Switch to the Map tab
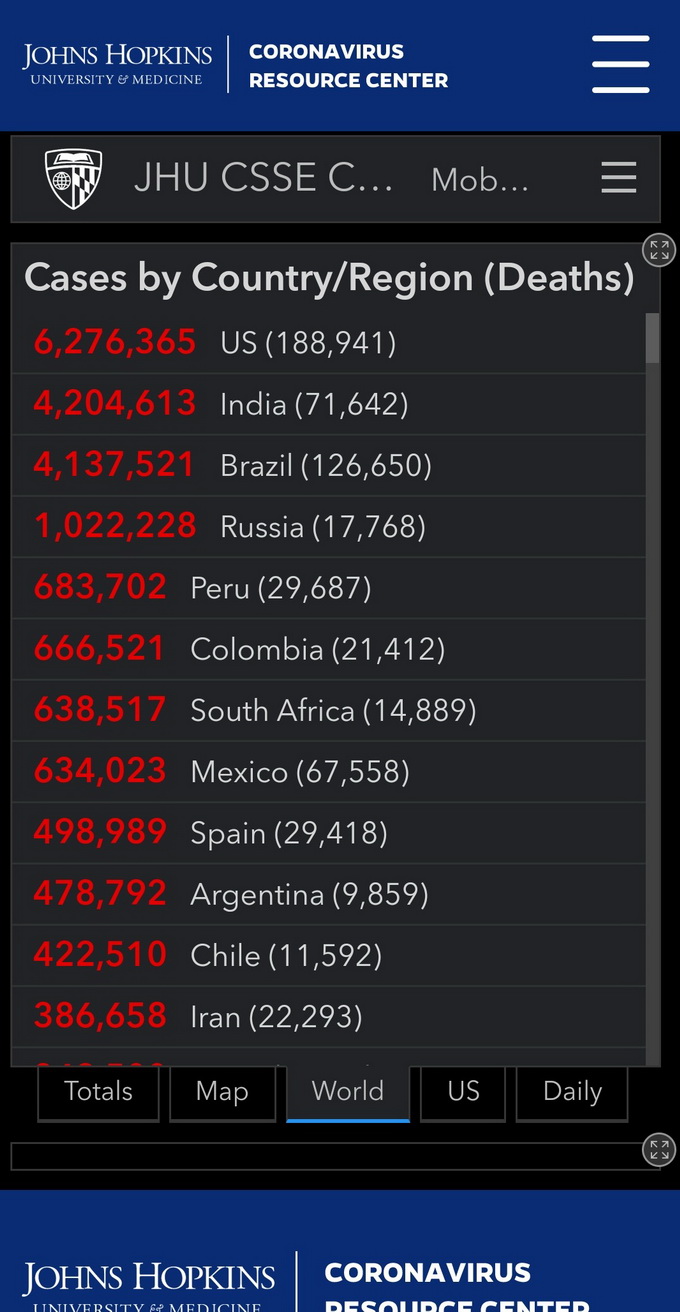Image resolution: width=680 pixels, height=1312 pixels. click(x=222, y=1091)
